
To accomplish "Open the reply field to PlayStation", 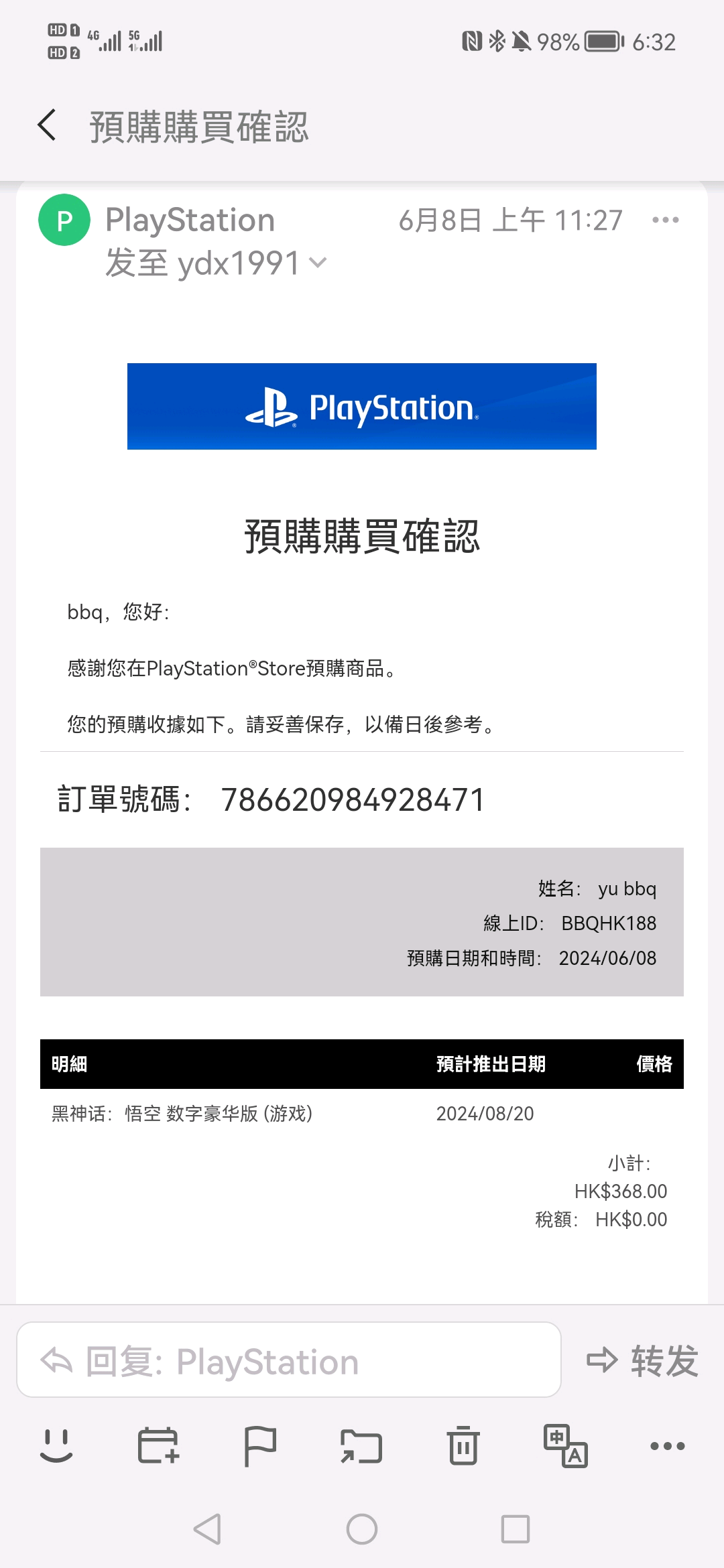I will [x=288, y=1360].
